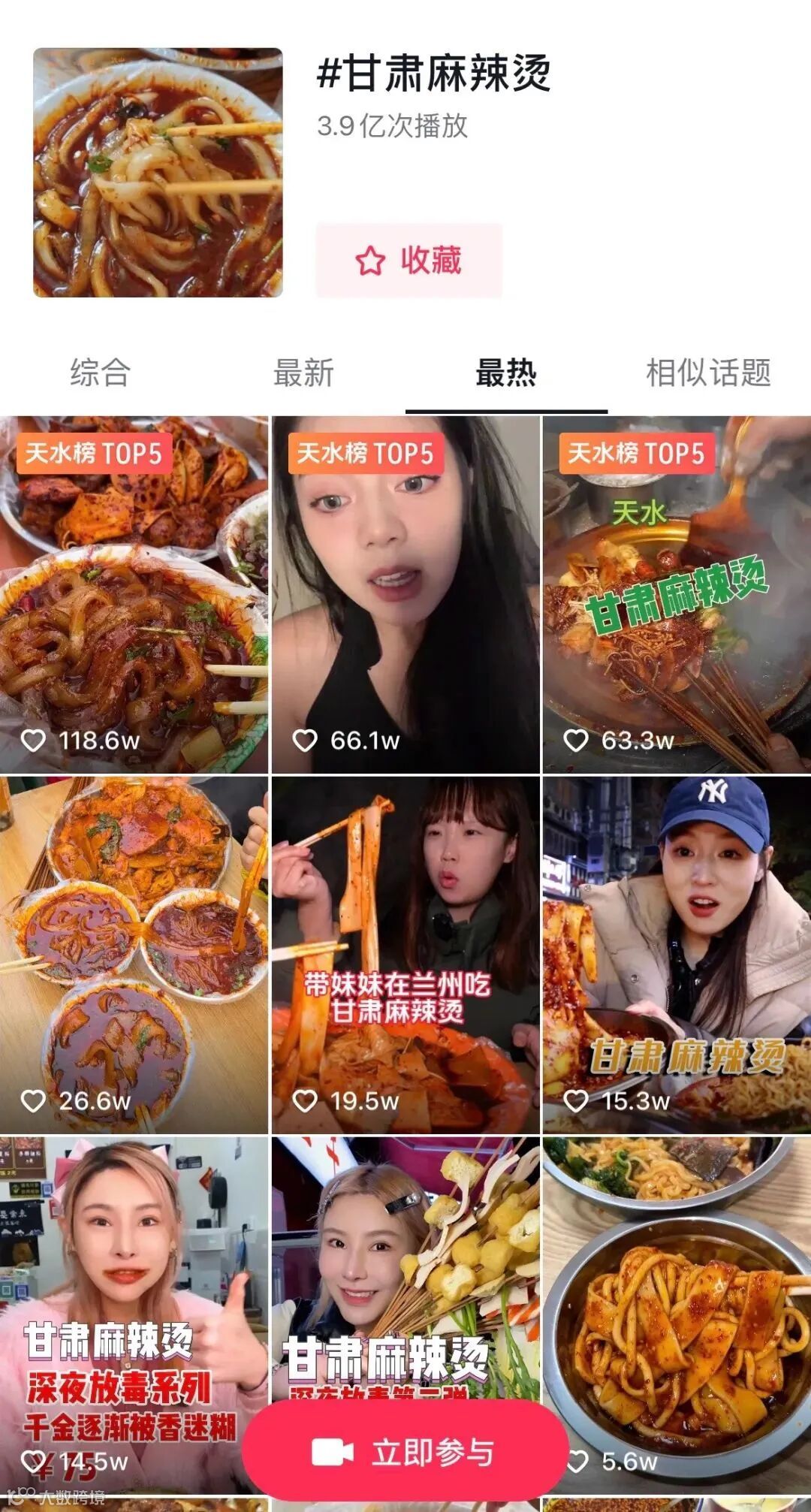Image resolution: width=811 pixels, height=1512 pixels.
Task: Switch to the 综合 tab
Action: pos(101,373)
